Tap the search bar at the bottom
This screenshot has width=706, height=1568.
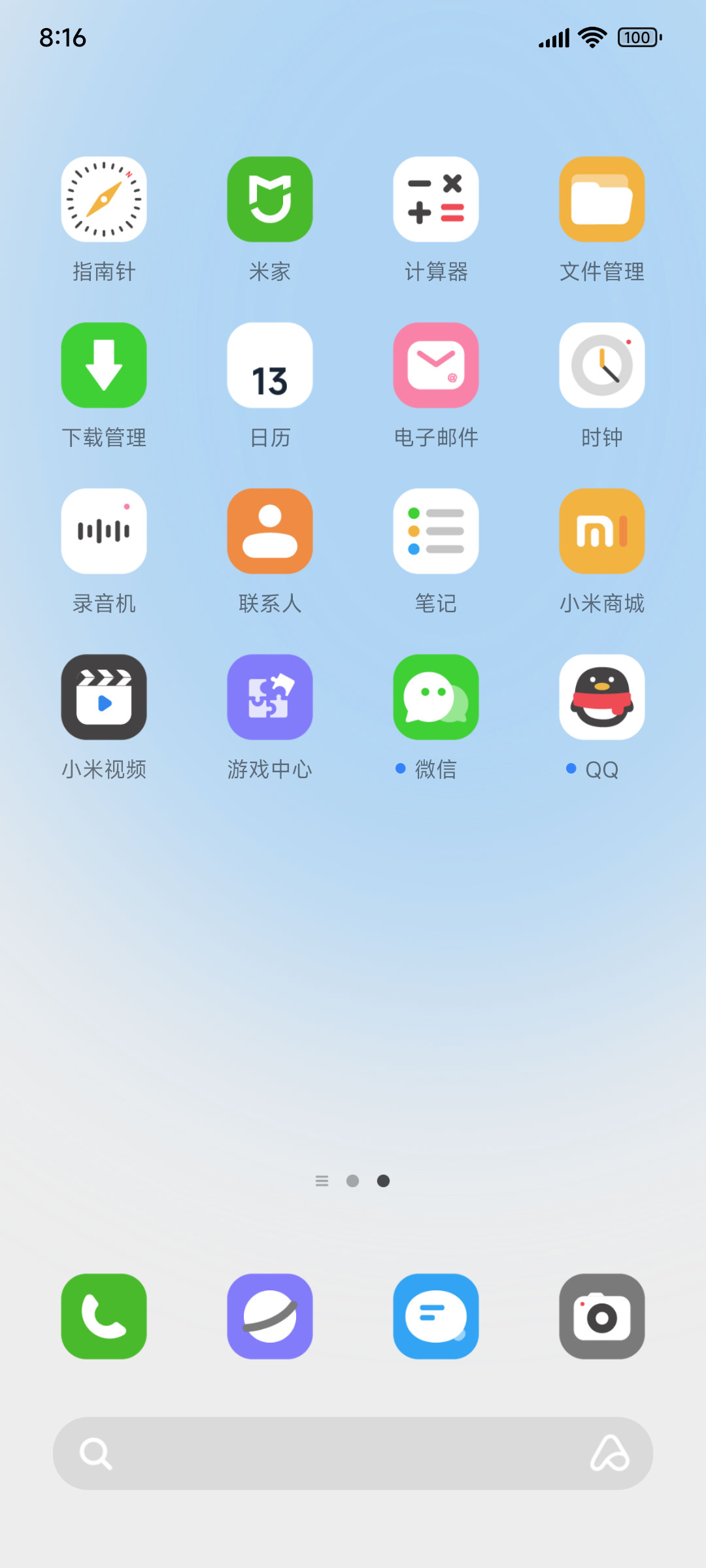click(x=353, y=1454)
